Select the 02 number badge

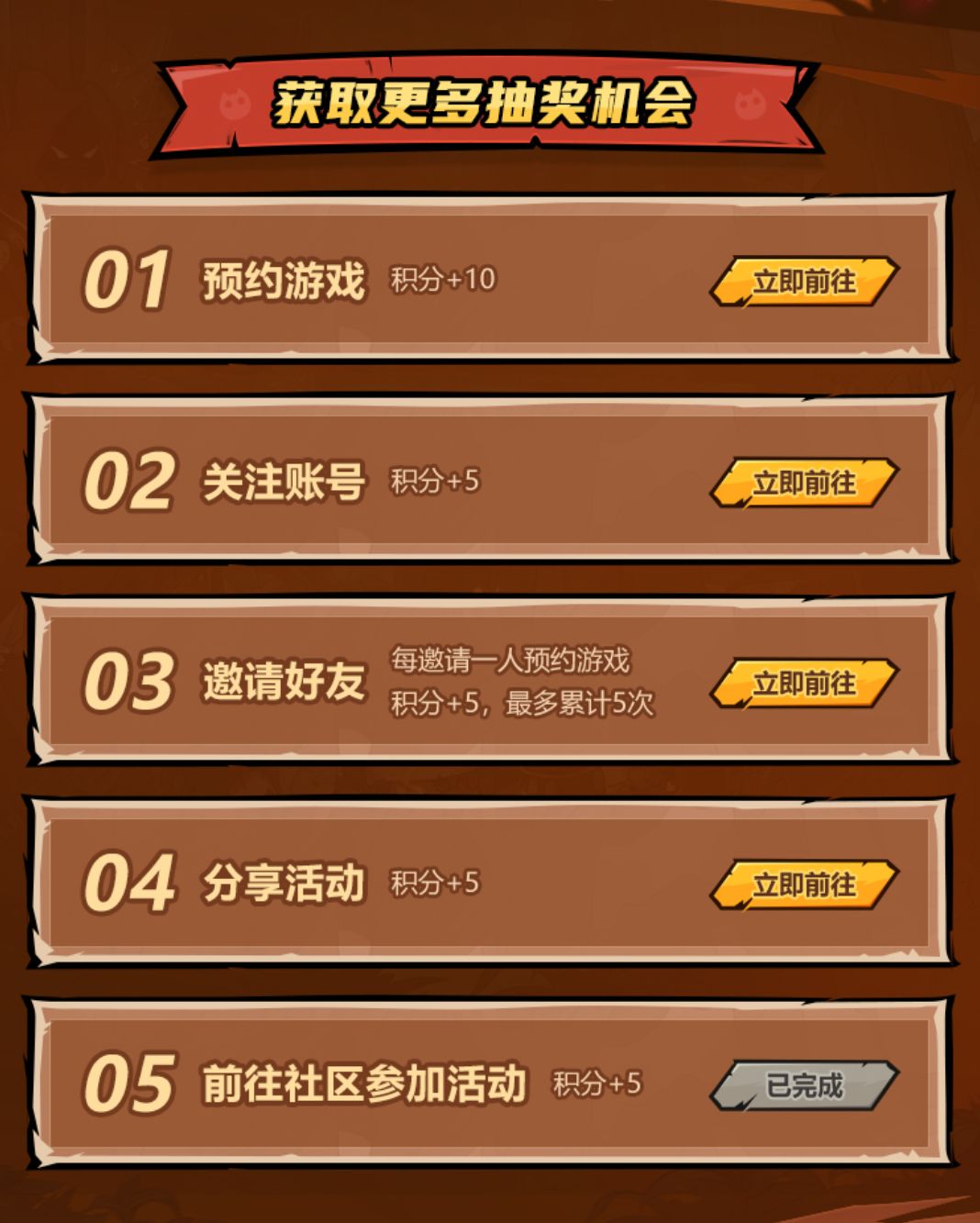(x=128, y=484)
